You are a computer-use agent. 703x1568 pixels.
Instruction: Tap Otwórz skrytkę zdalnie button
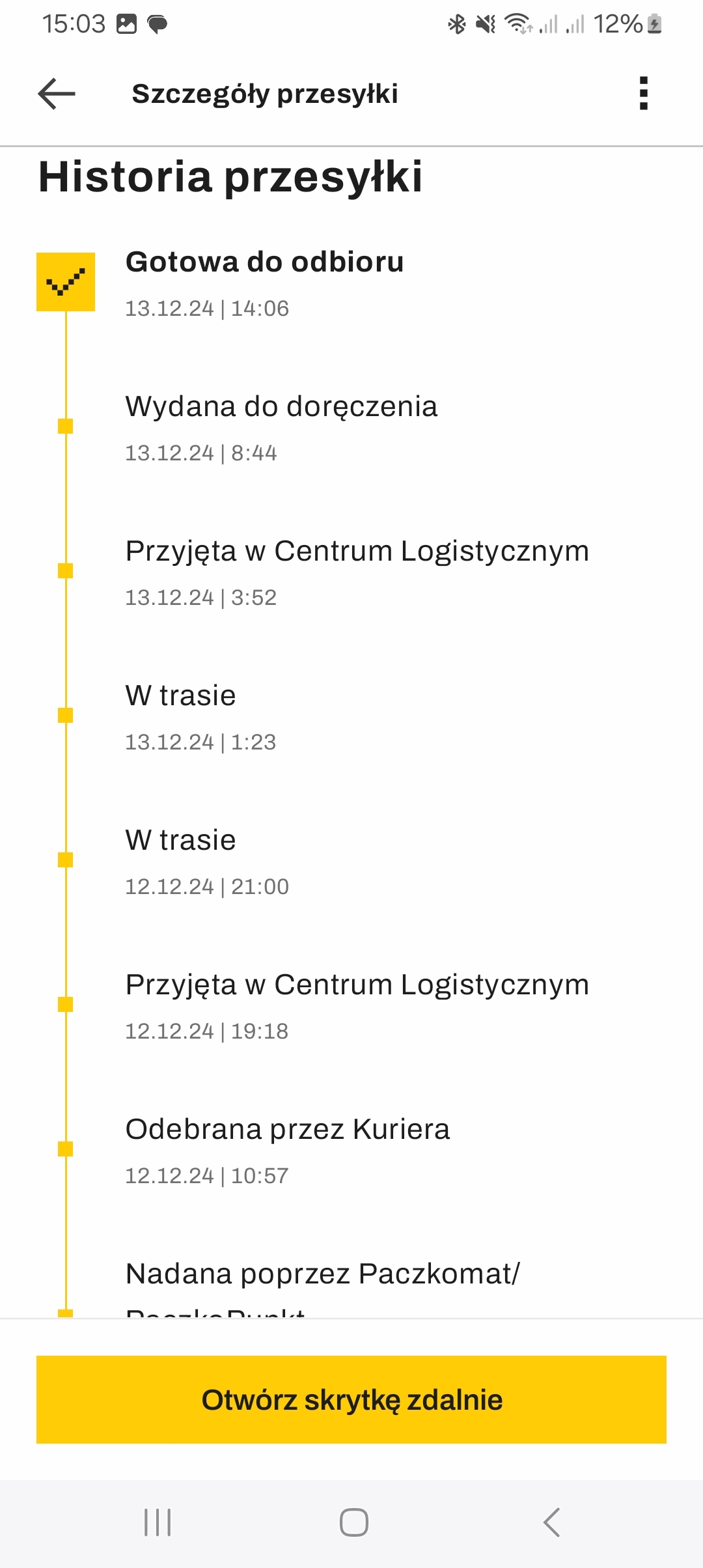pos(351,1399)
